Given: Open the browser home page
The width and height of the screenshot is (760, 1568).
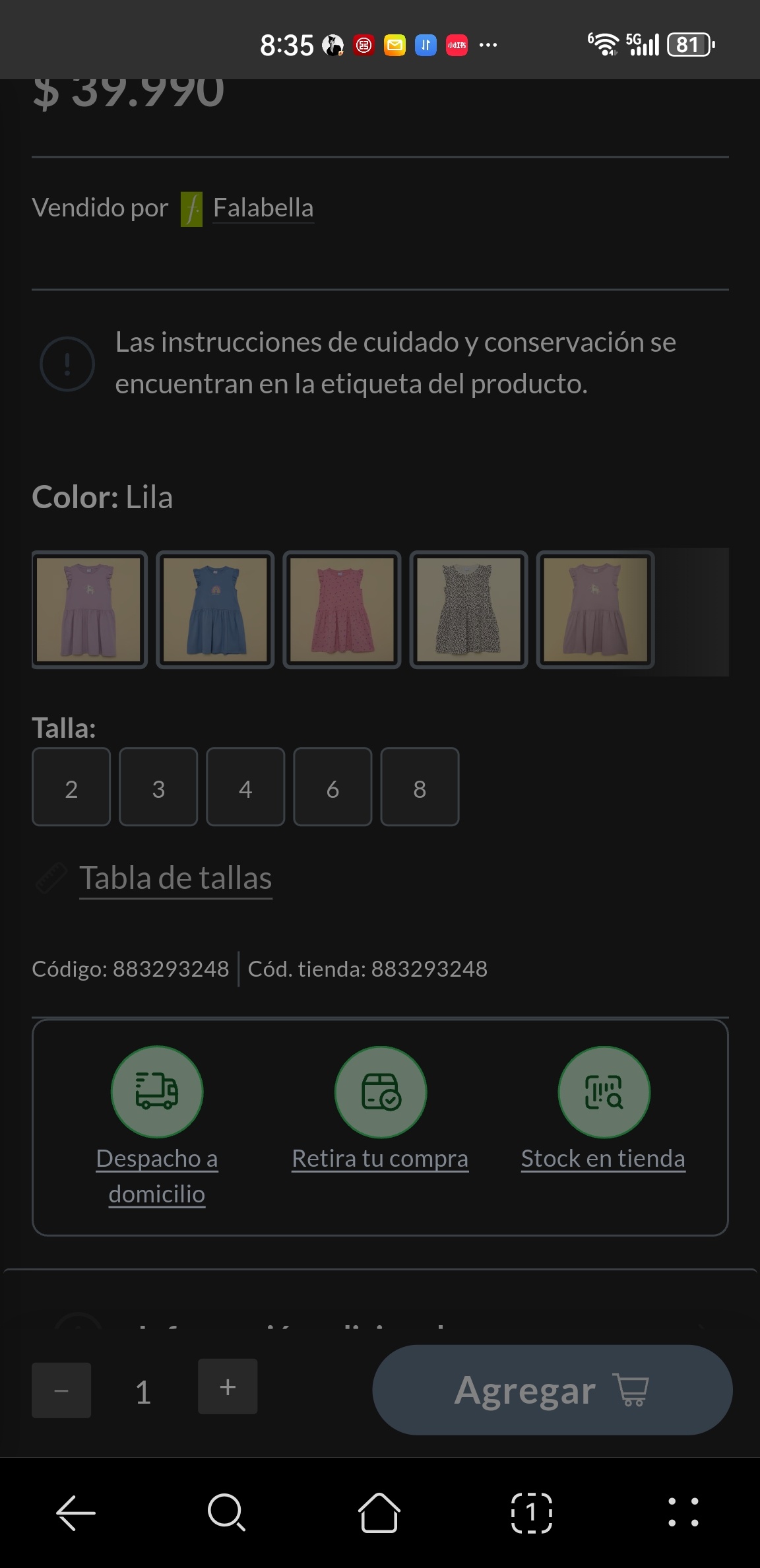Looking at the screenshot, I should point(379,1512).
